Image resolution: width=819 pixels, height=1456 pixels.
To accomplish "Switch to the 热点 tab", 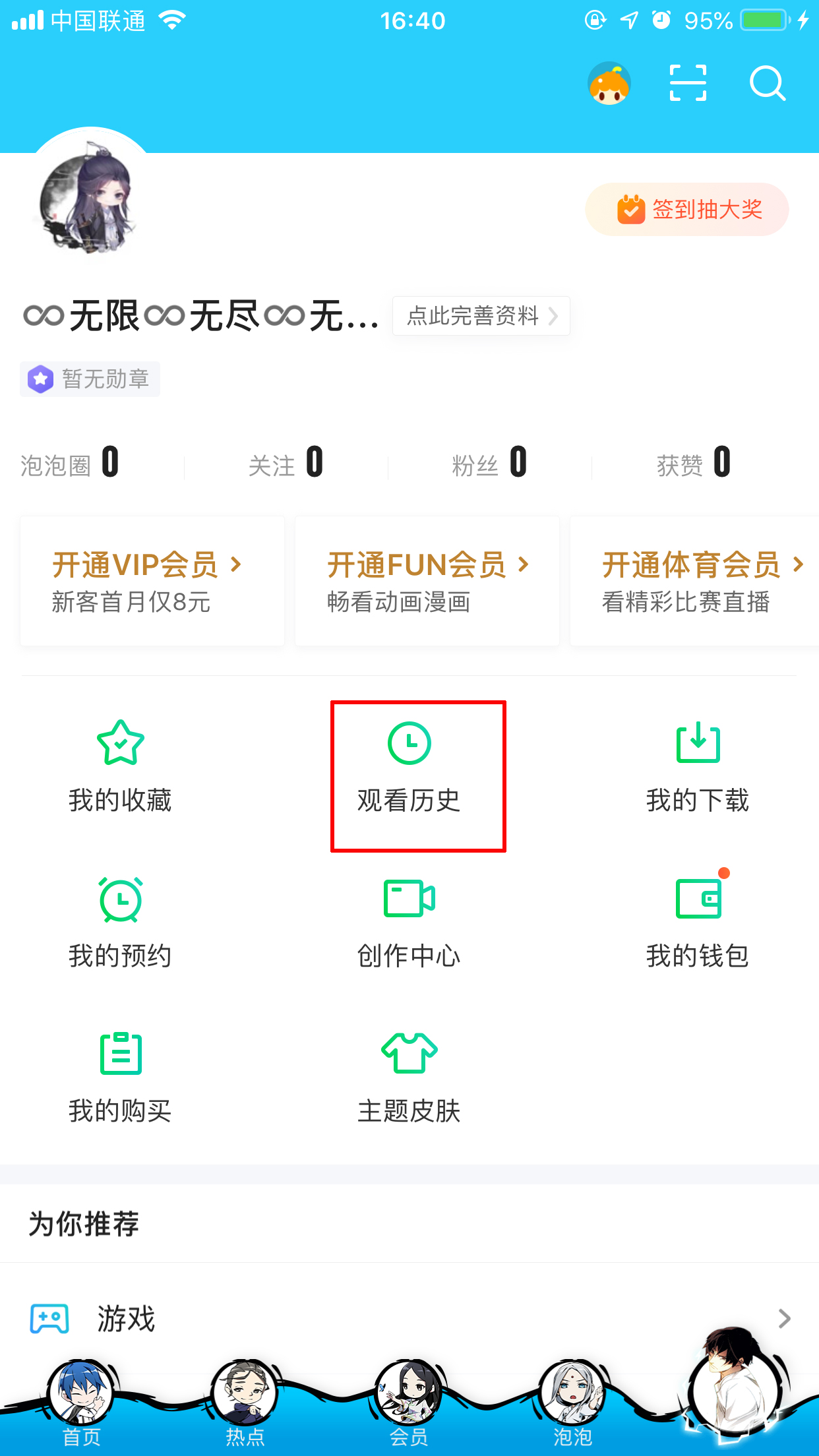I will pos(245,1411).
